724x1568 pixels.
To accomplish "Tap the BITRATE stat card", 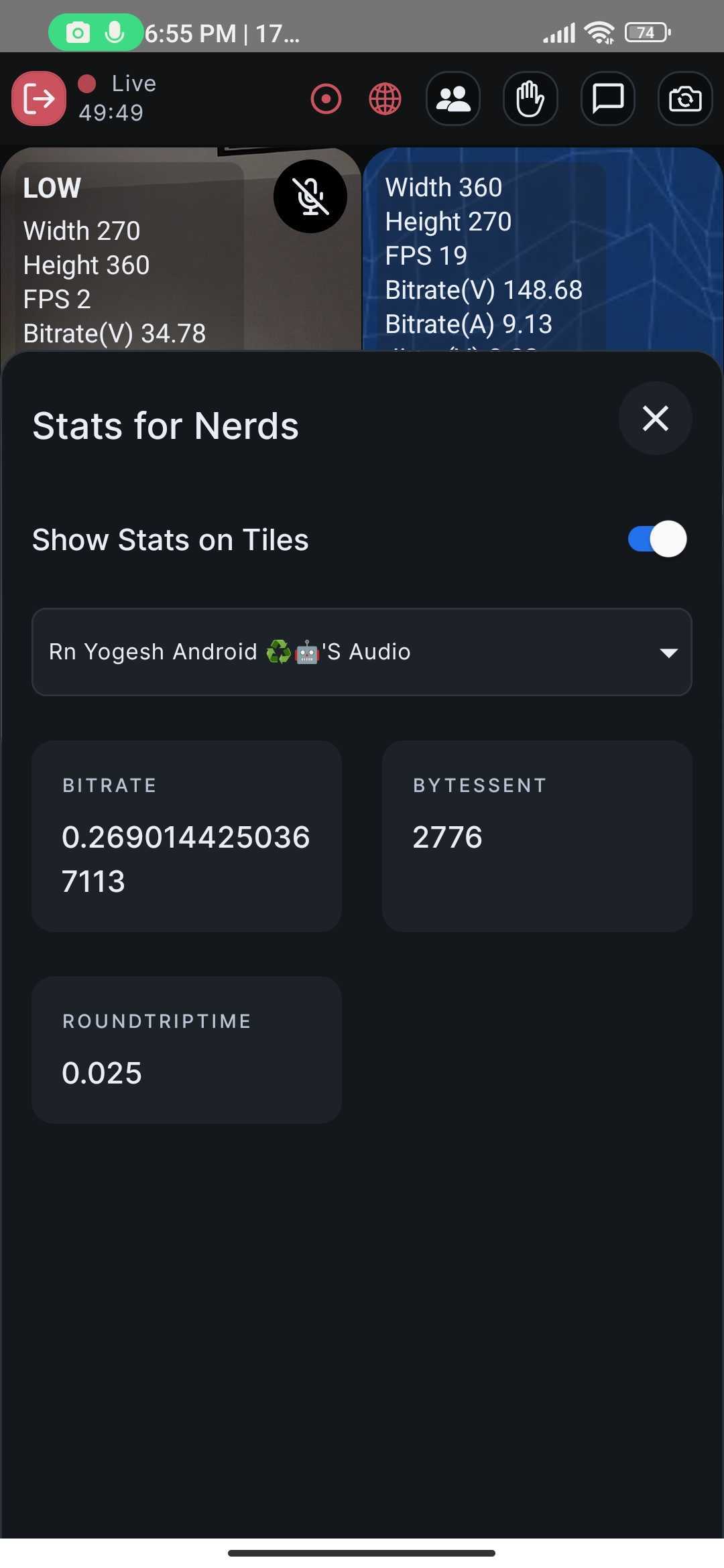I will pyautogui.click(x=186, y=836).
